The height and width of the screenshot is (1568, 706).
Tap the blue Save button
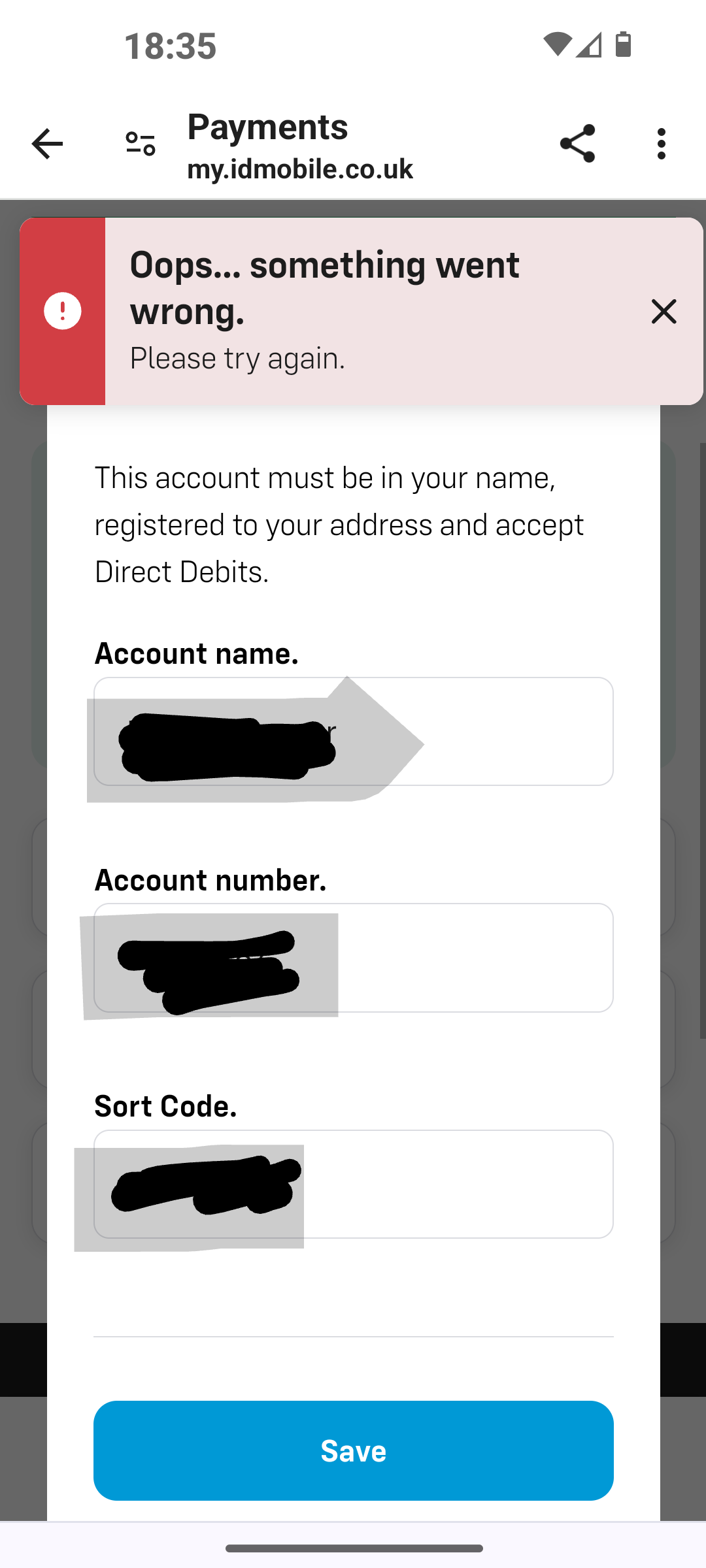pos(353,1450)
